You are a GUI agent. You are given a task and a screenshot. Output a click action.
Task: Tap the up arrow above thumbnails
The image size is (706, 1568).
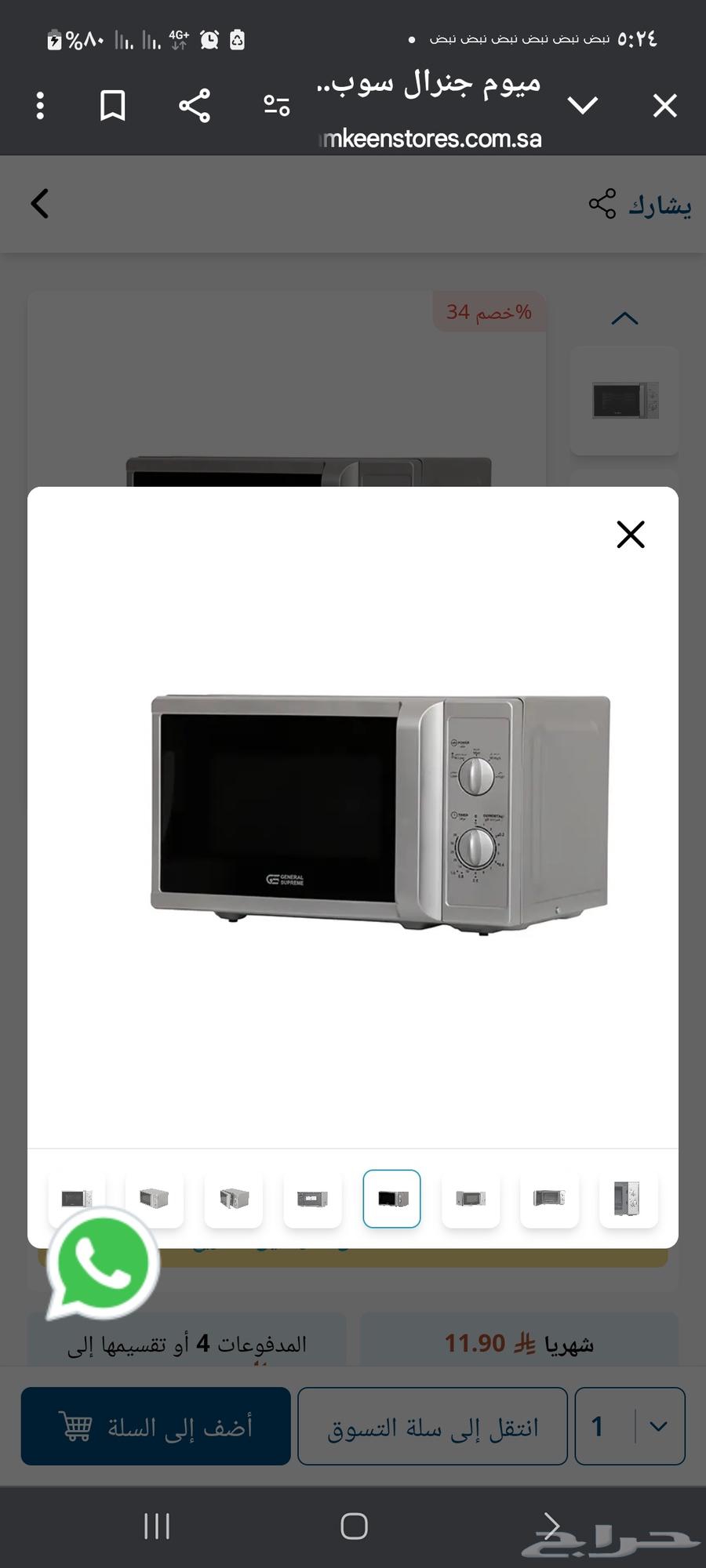[624, 318]
